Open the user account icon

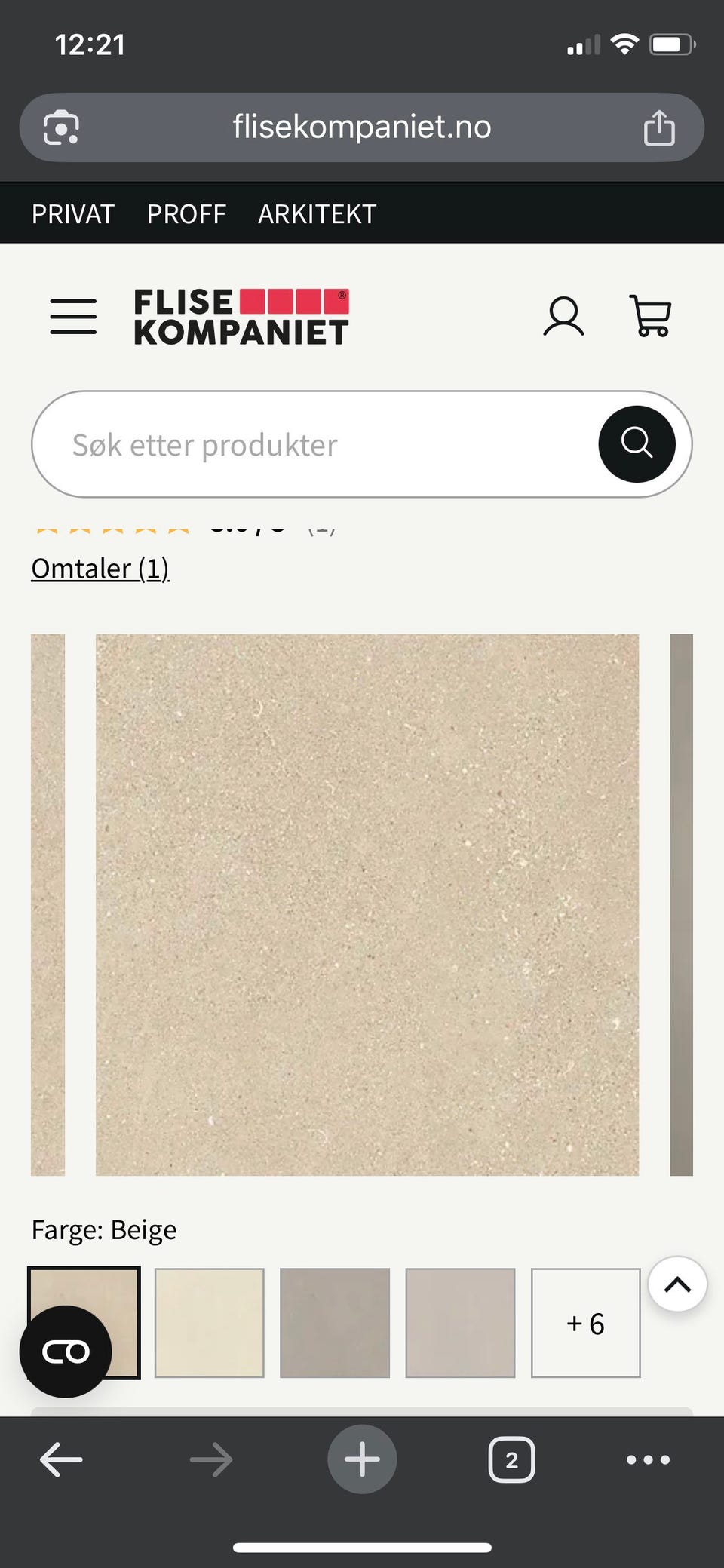pos(563,316)
